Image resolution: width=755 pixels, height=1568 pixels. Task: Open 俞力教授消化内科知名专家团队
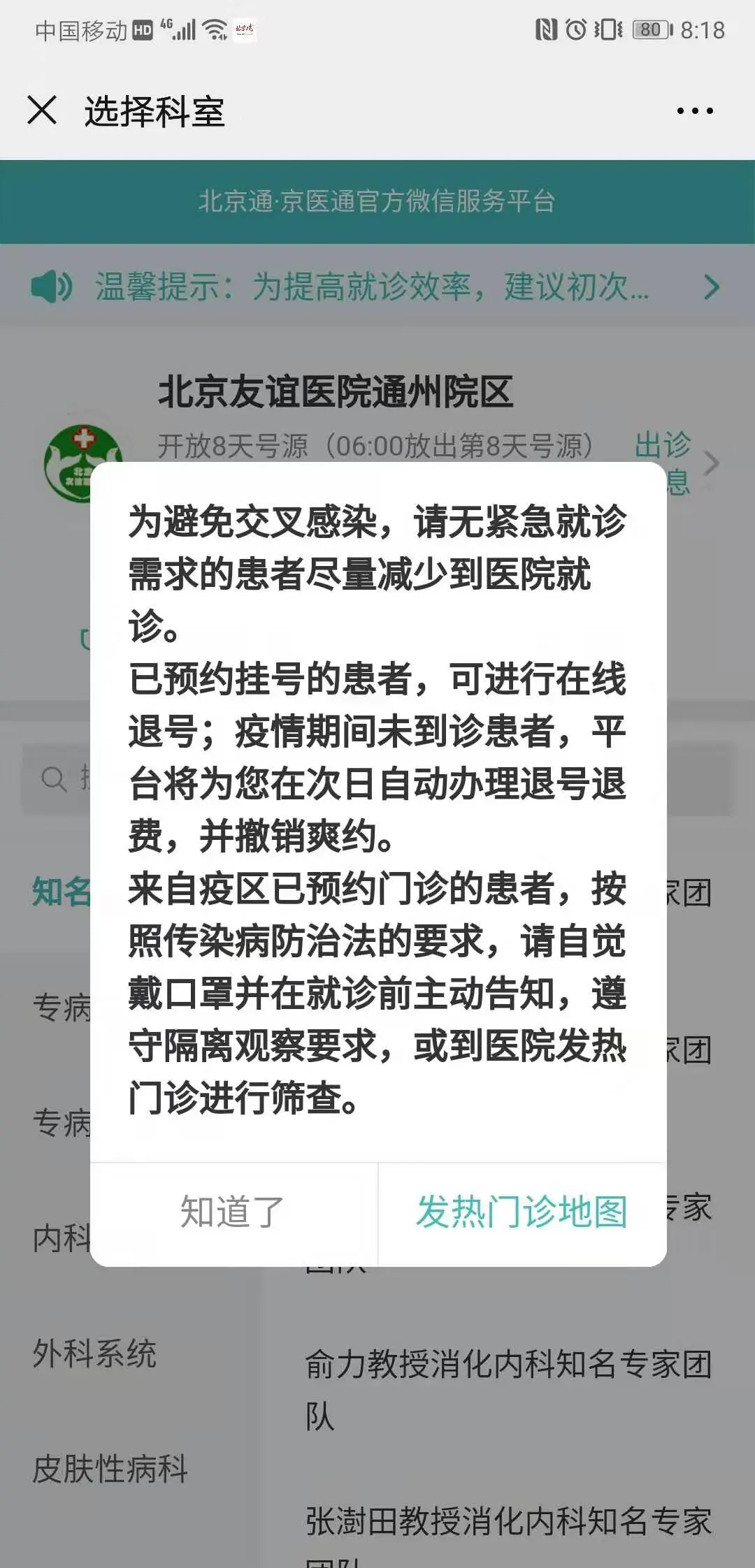(508, 1388)
